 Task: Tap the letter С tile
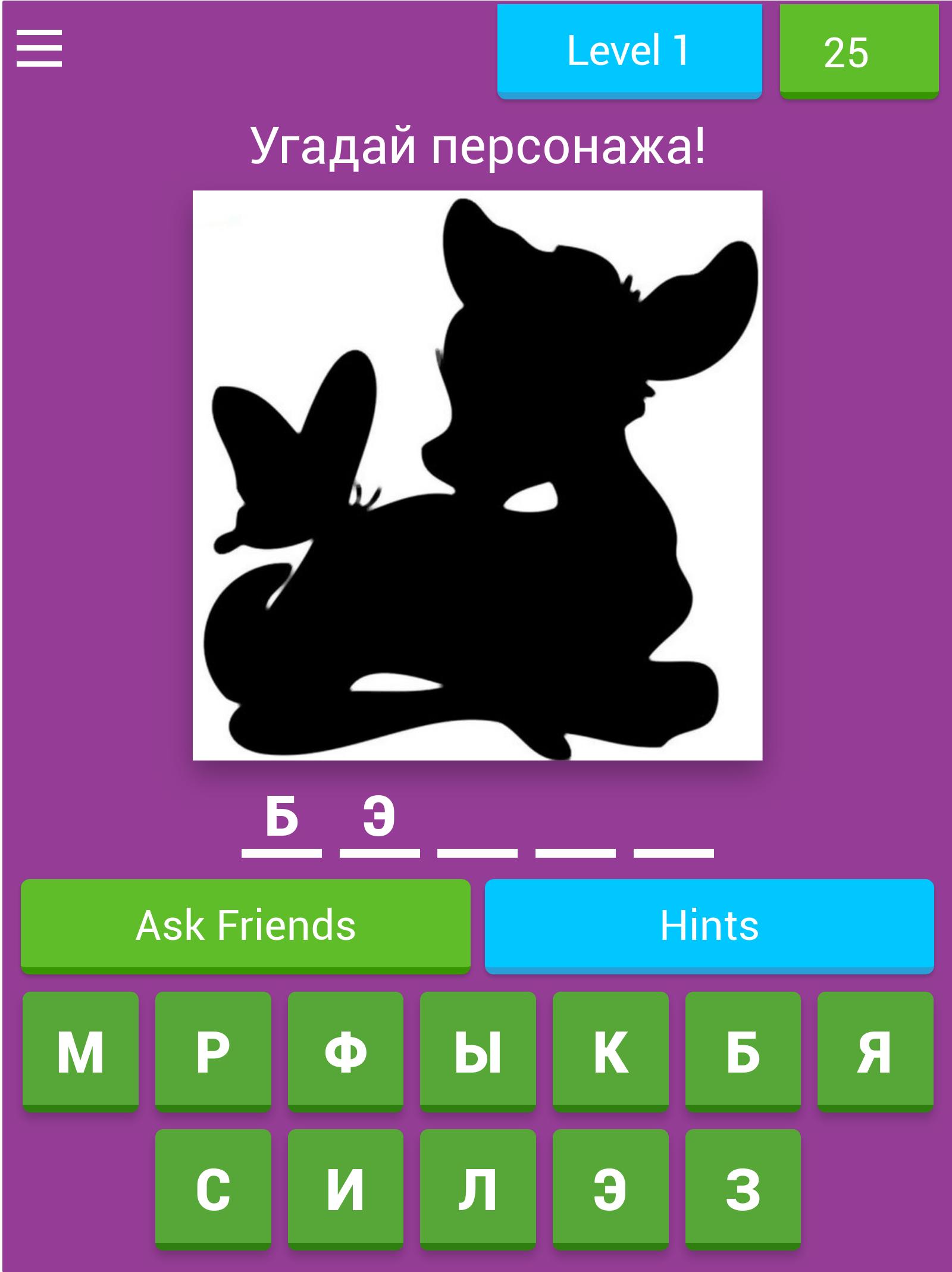[x=213, y=1189]
